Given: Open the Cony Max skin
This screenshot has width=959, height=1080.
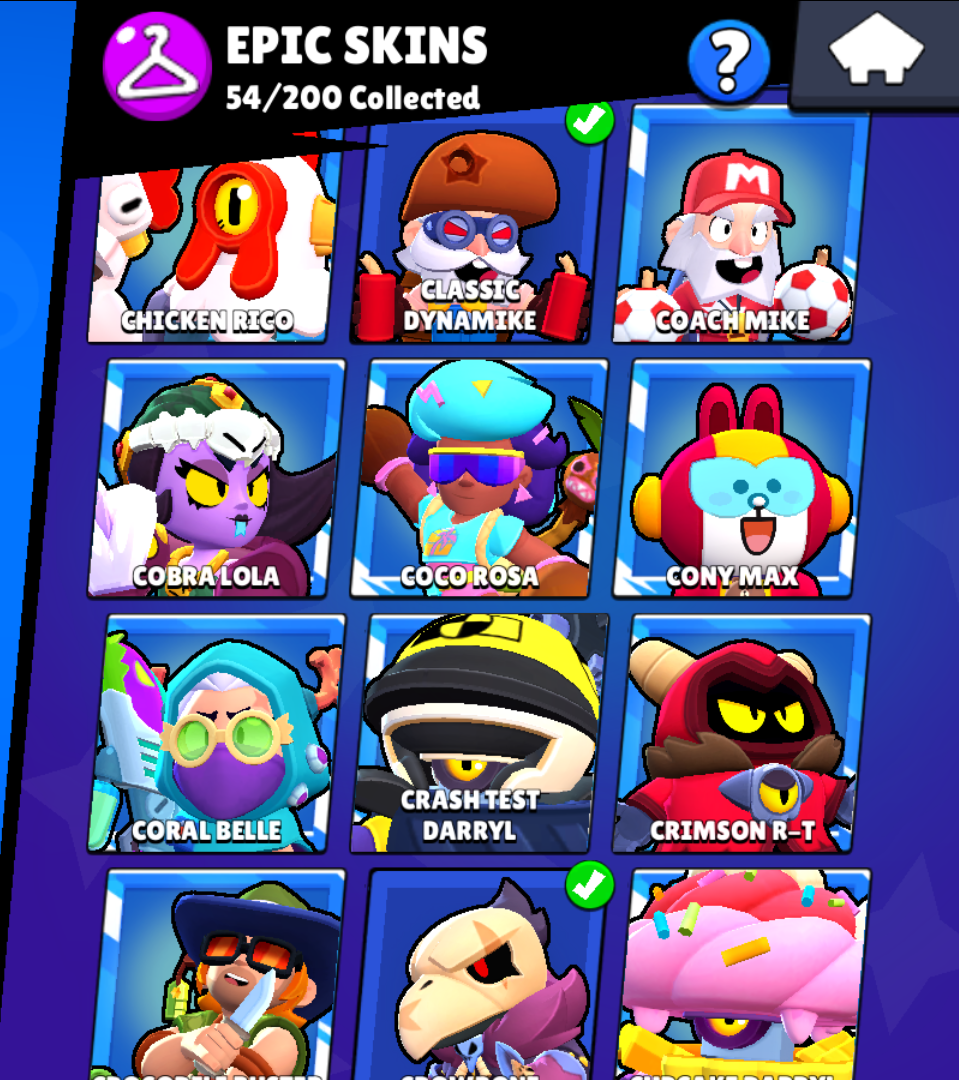Looking at the screenshot, I should (740, 480).
